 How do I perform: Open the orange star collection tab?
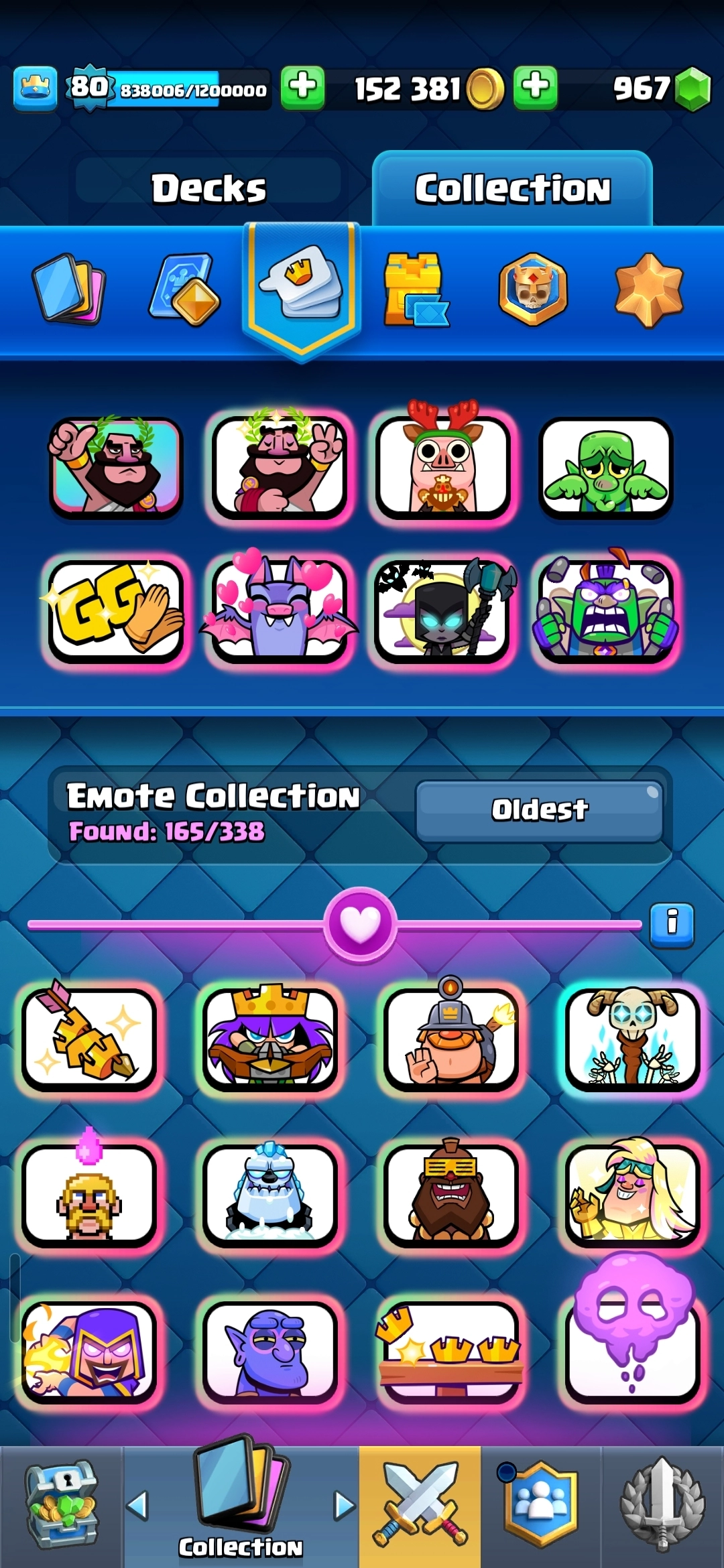click(x=648, y=289)
